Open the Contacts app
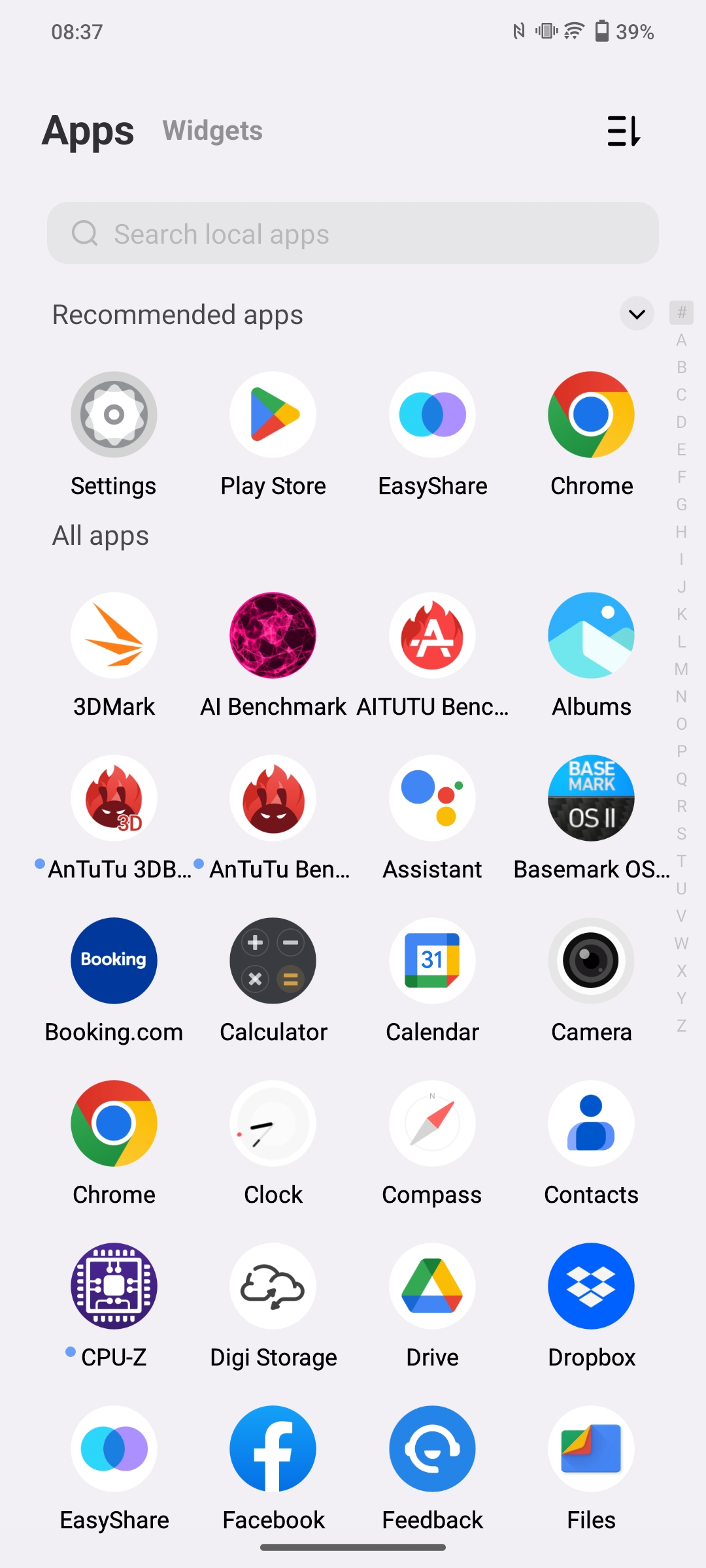 [x=591, y=1124]
